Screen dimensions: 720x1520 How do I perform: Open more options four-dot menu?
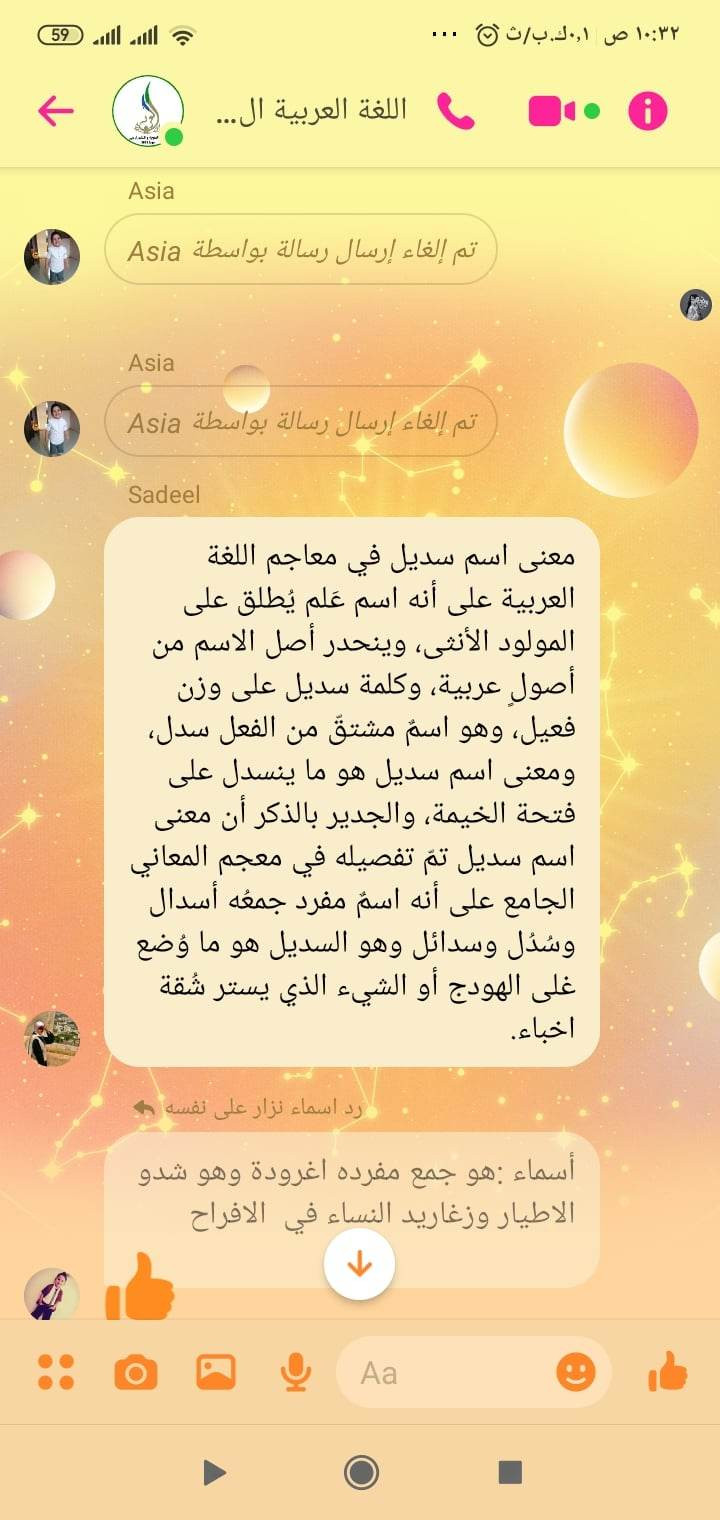point(56,1372)
